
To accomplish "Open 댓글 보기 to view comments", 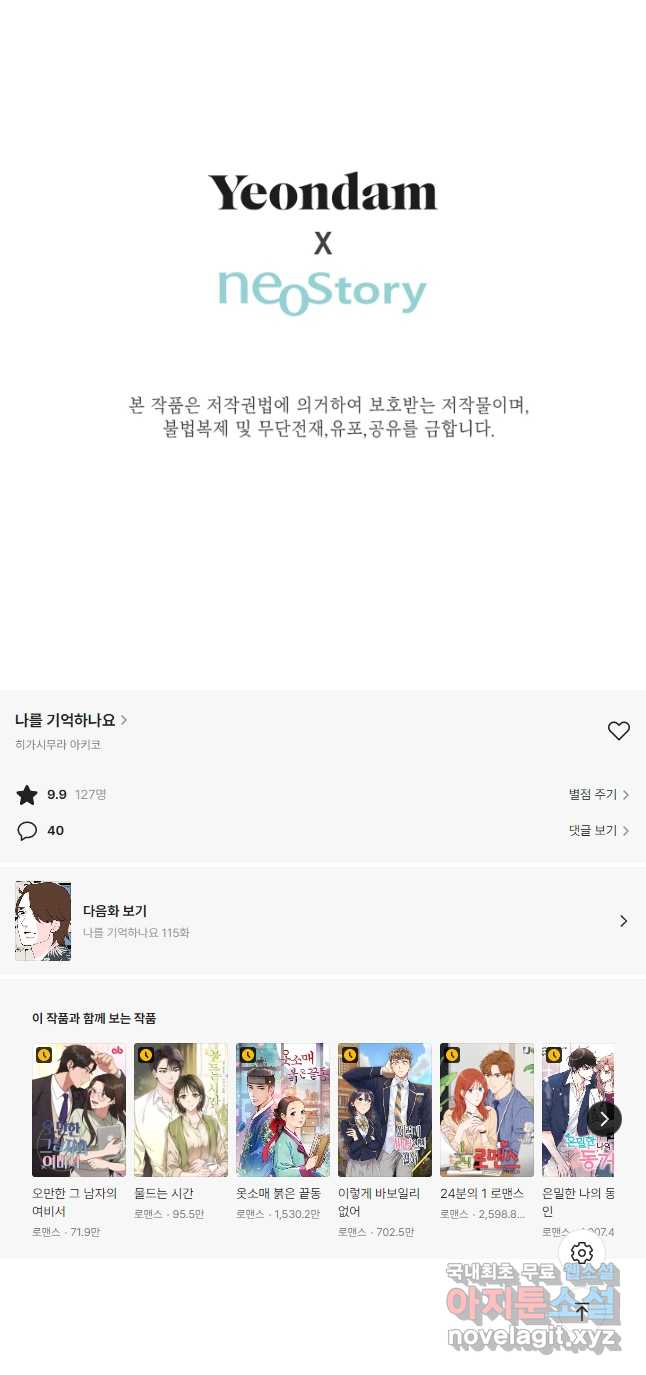I will pos(599,831).
